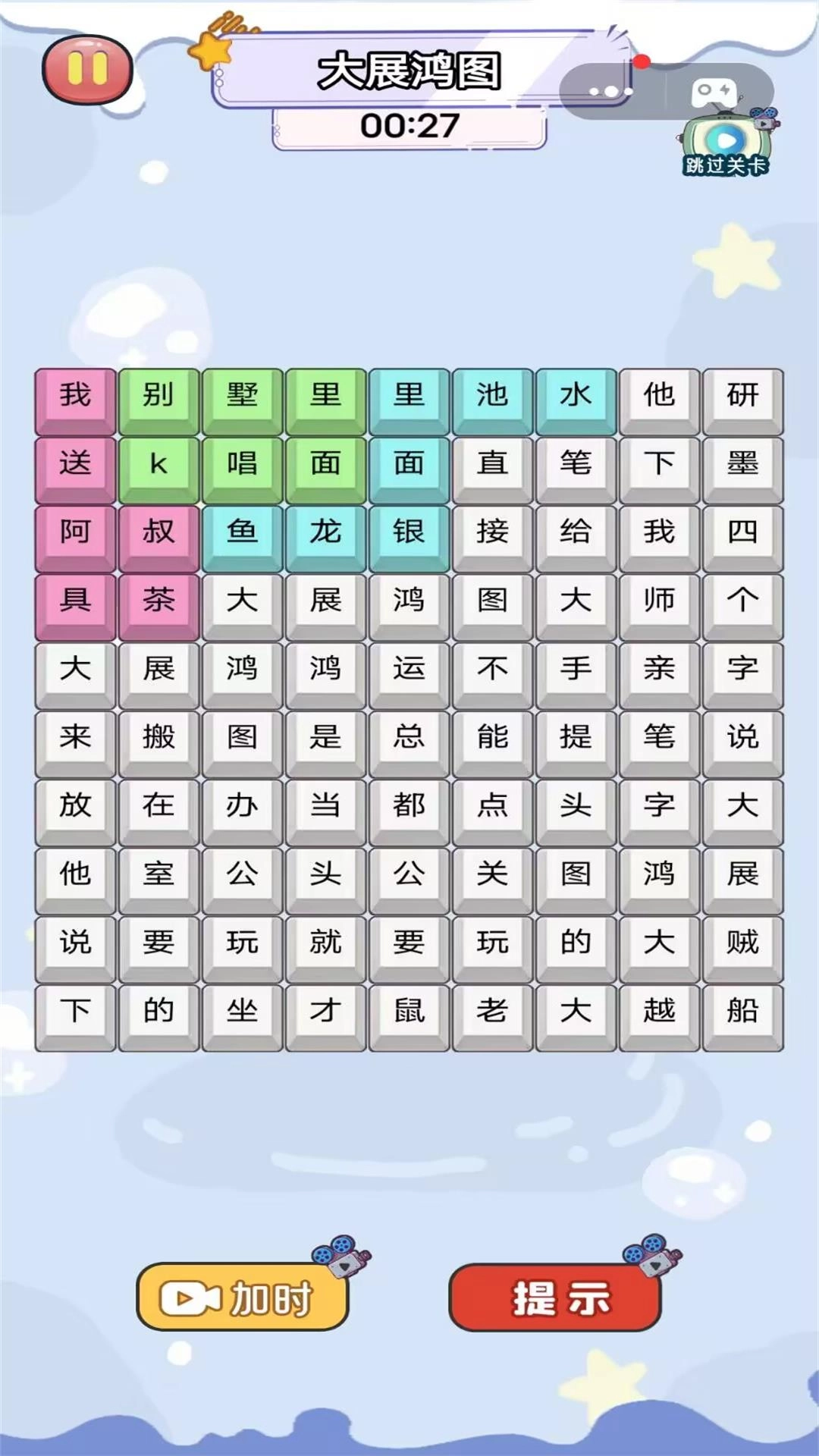Open the mini-program three-dot menu
Image resolution: width=819 pixels, height=1456 pixels.
(x=610, y=92)
